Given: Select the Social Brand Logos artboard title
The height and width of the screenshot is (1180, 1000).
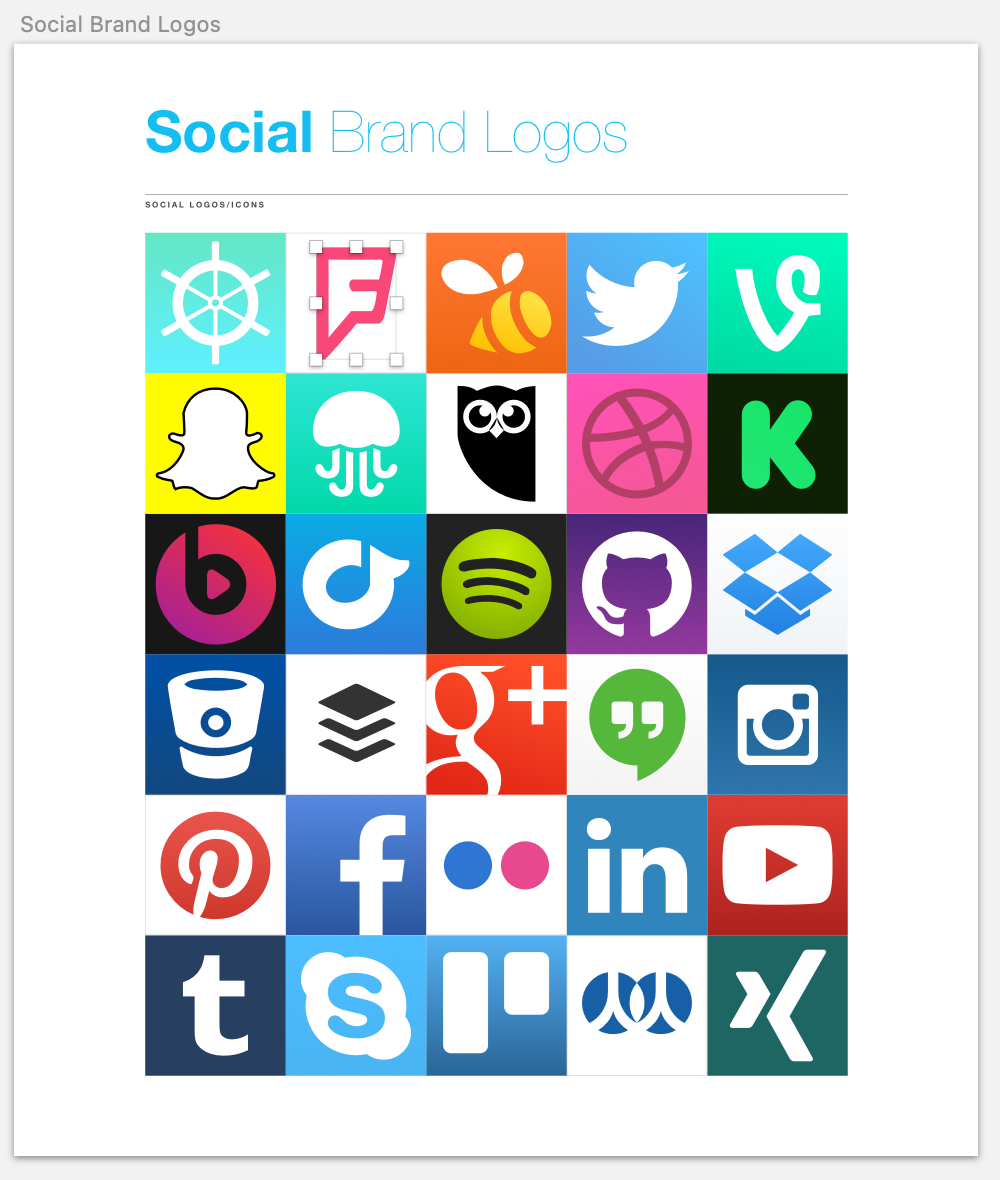Looking at the screenshot, I should 120,24.
